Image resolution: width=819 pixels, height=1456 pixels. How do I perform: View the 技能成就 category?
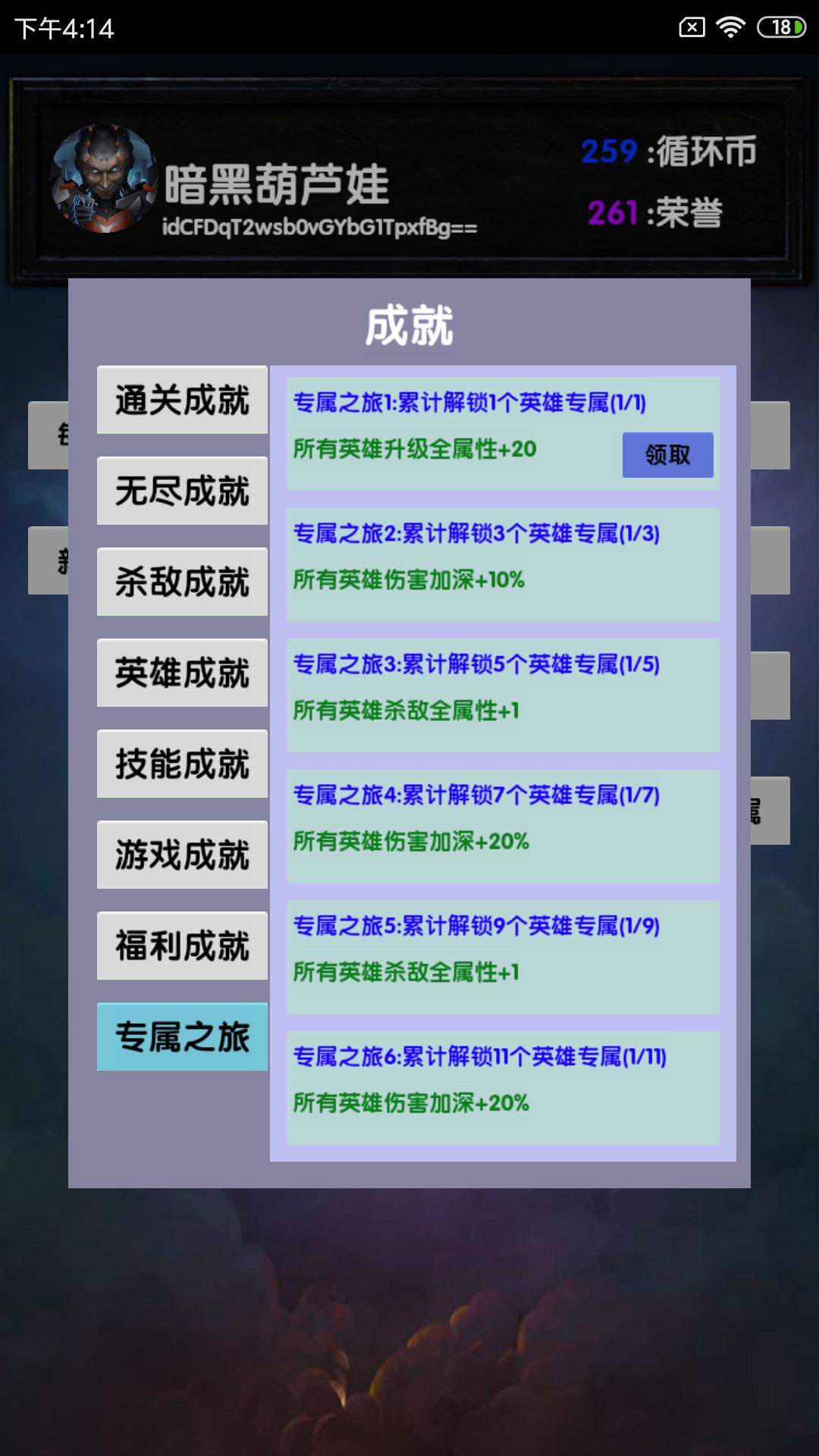click(182, 764)
